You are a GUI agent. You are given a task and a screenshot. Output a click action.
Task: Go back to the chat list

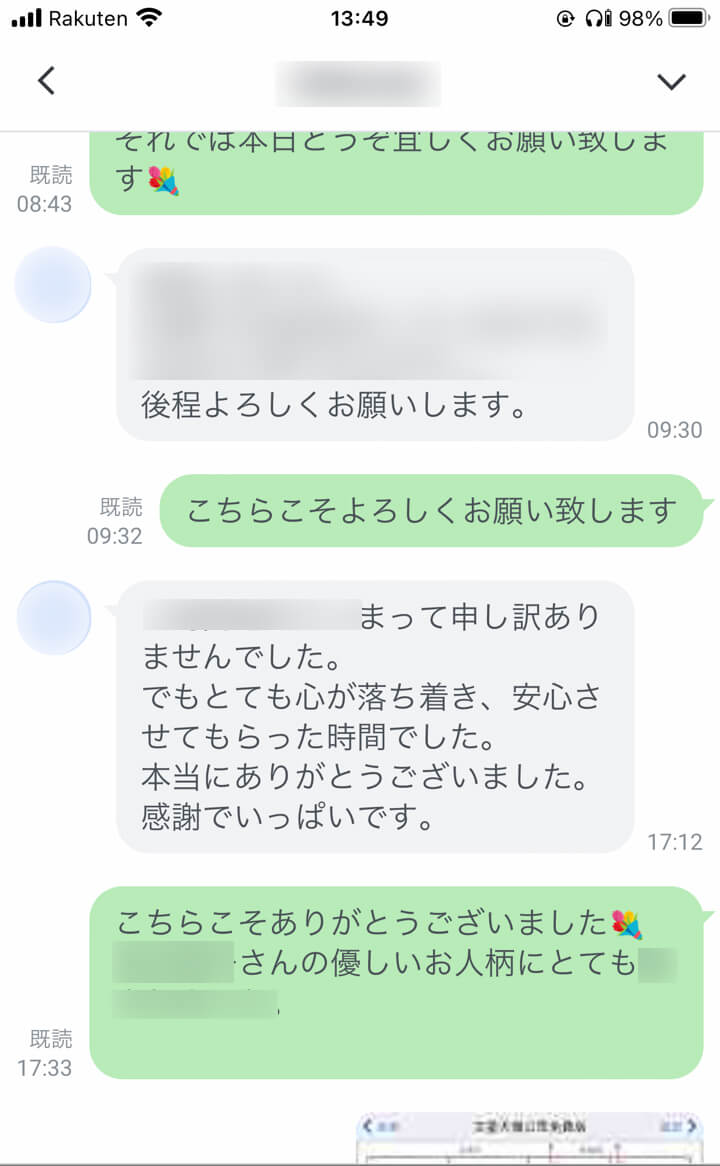point(46,81)
